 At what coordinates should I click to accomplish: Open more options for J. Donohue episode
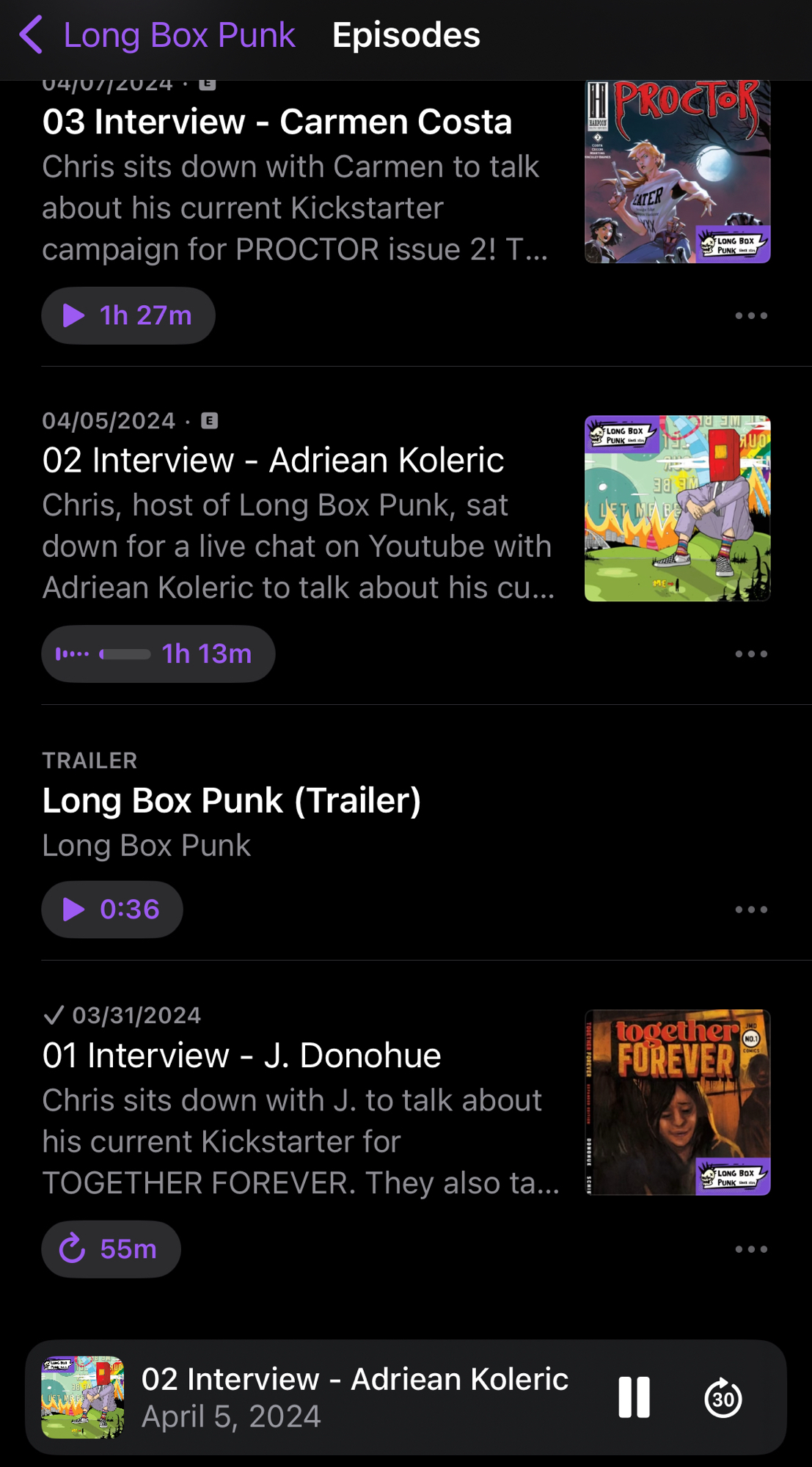(x=751, y=1249)
